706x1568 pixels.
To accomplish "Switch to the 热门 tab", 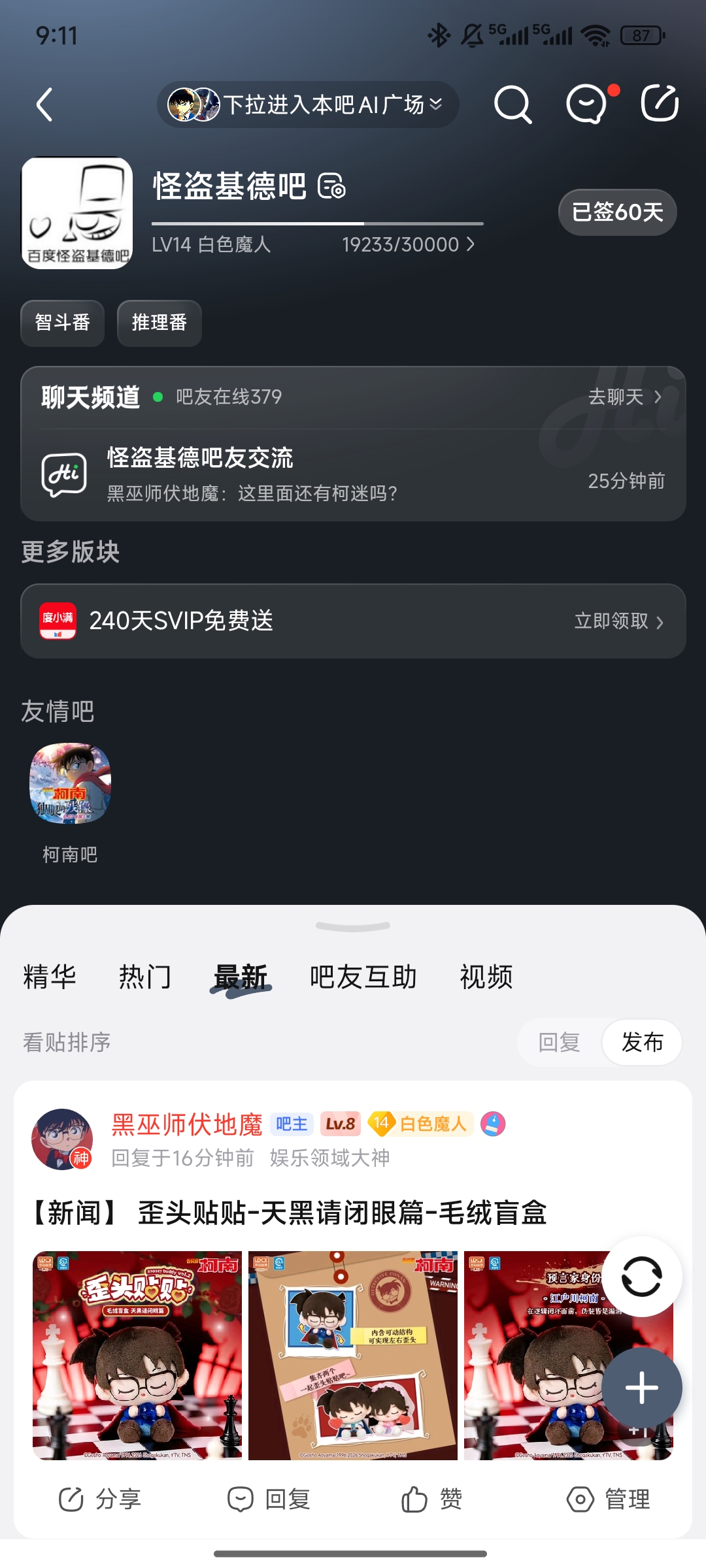I will 145,977.
